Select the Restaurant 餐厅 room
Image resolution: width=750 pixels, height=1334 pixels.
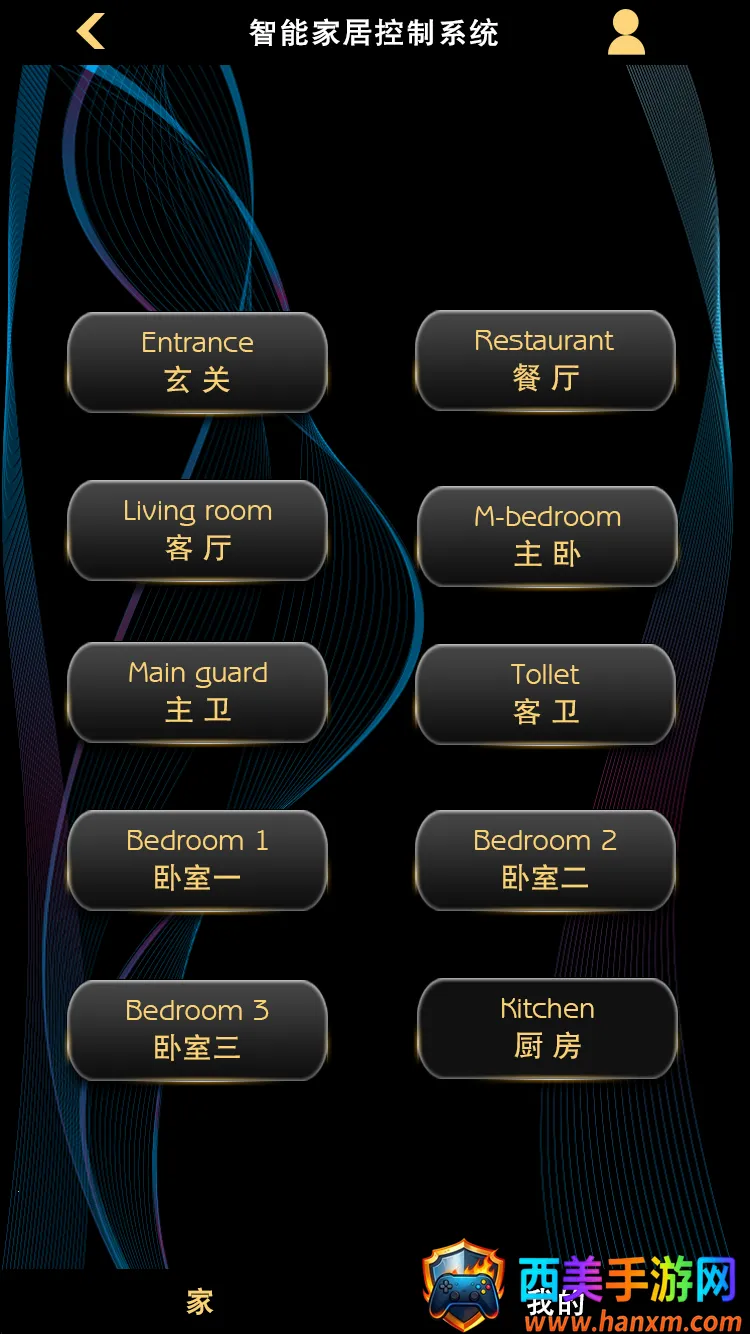[x=545, y=360]
